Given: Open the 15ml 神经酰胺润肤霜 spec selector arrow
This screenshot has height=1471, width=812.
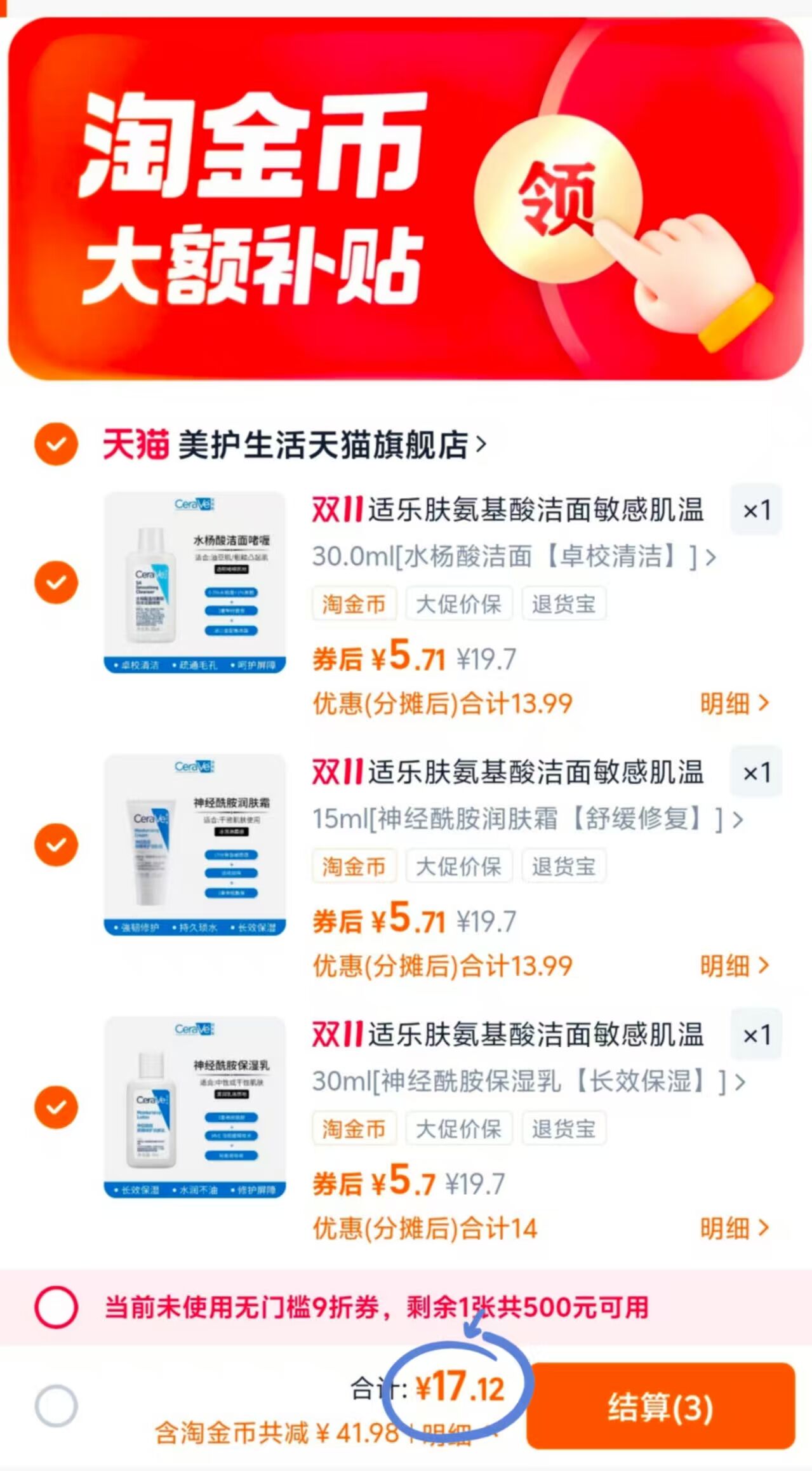Looking at the screenshot, I should point(738,821).
